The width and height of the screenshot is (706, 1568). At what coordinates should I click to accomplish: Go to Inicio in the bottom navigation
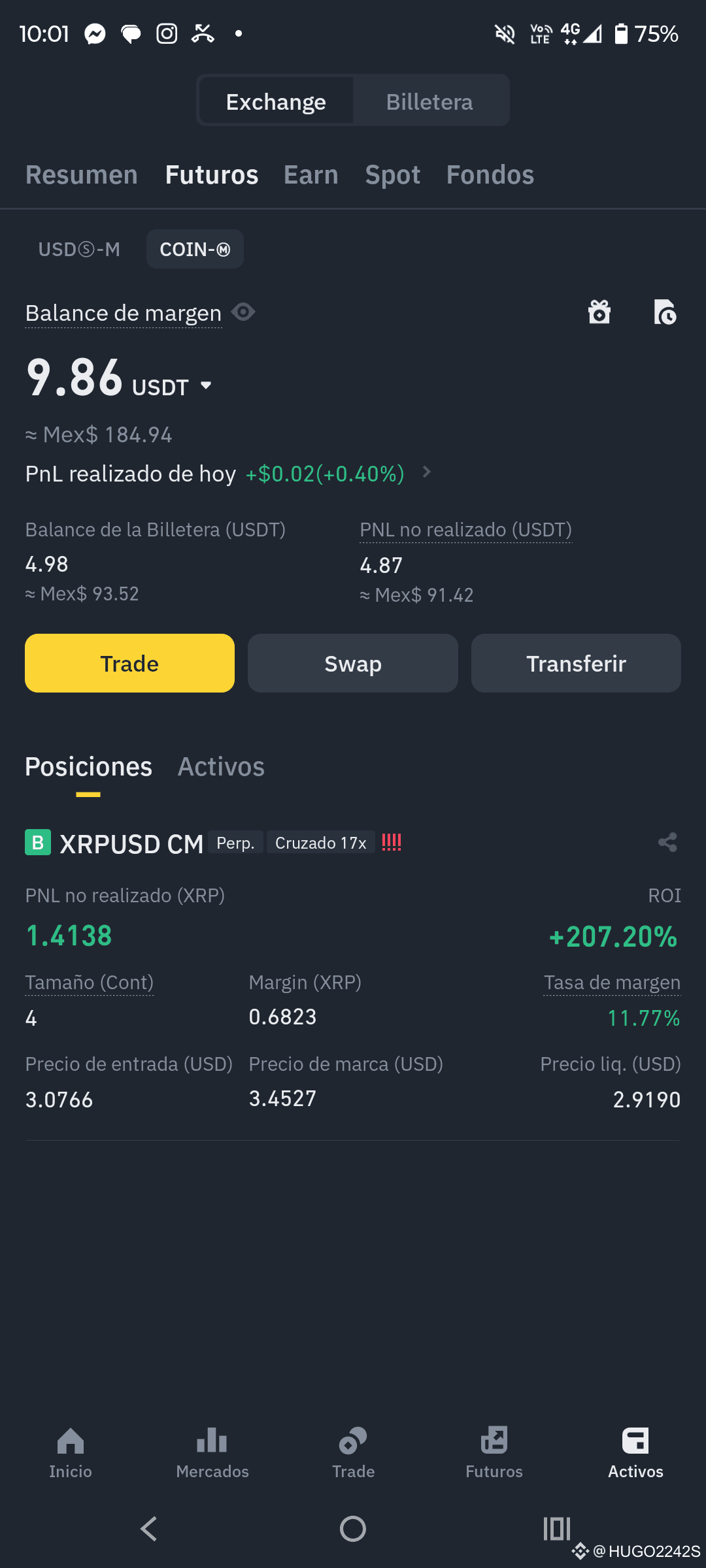71,1452
